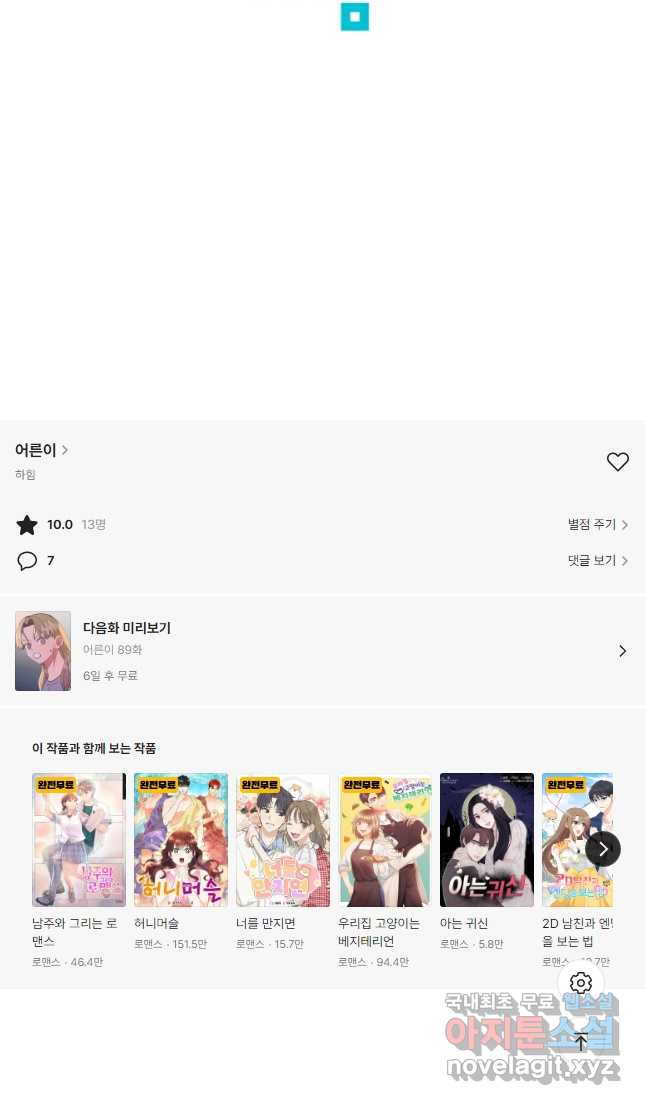Open the 어른이 series page
Viewport: 645px width, 1105px height.
tap(41, 450)
